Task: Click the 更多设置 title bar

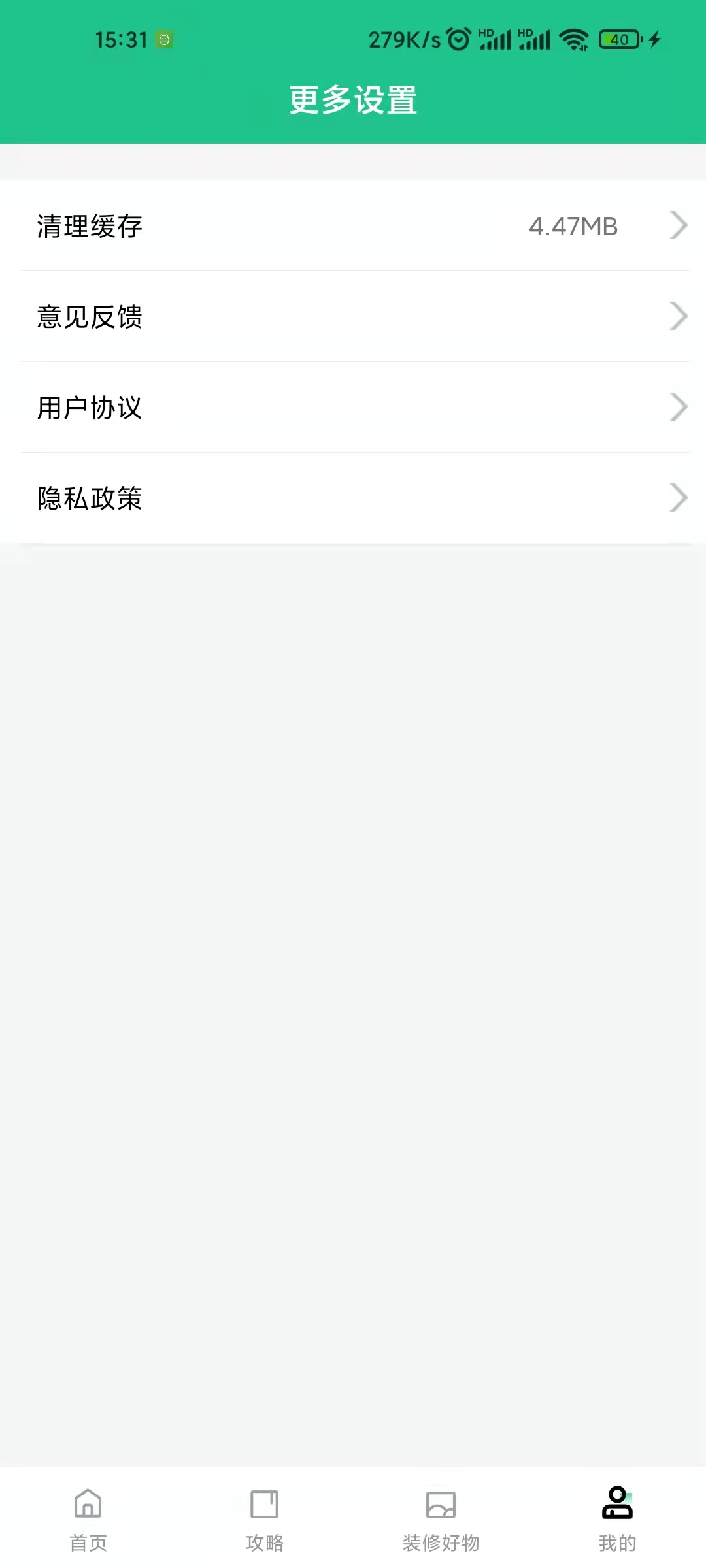Action: pos(353,99)
